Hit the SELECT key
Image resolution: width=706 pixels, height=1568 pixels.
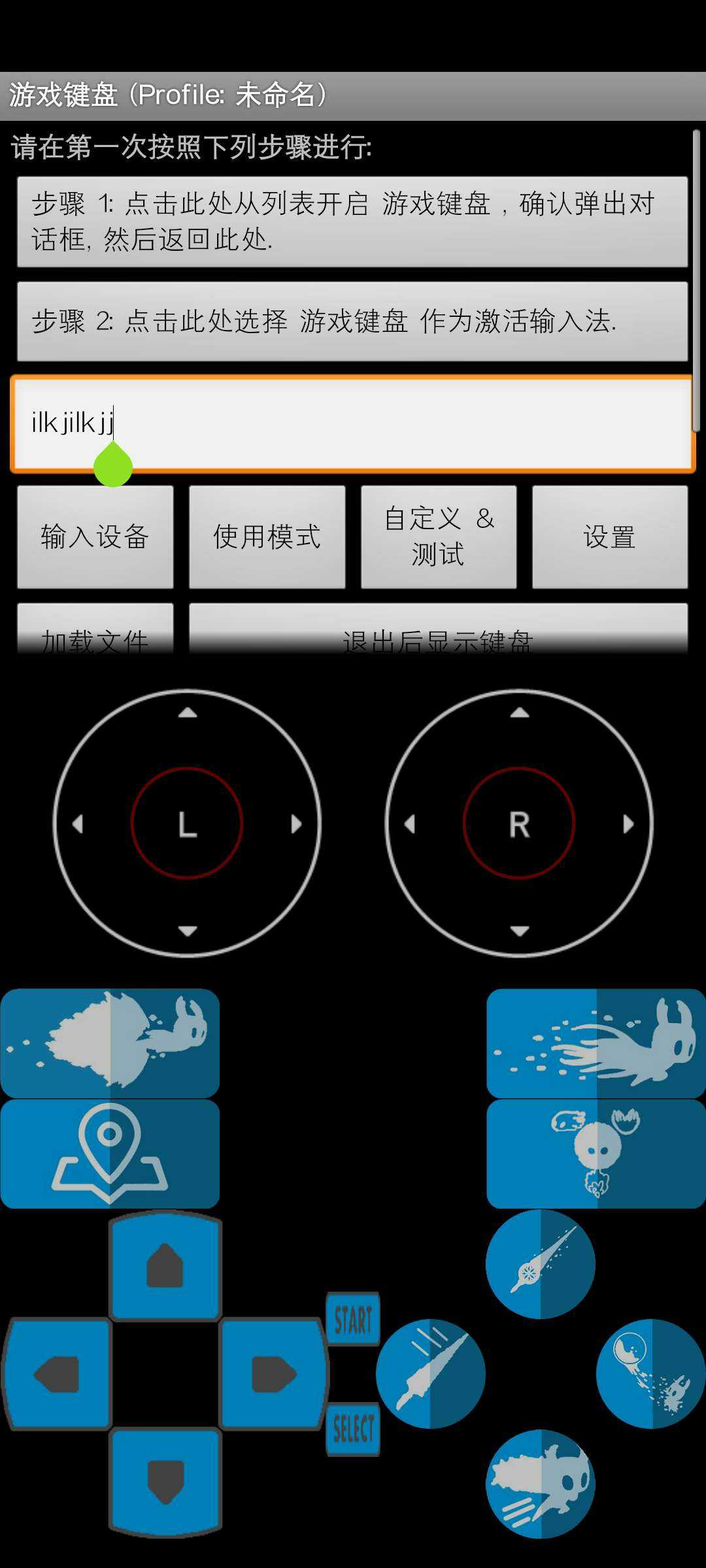[x=353, y=1429]
